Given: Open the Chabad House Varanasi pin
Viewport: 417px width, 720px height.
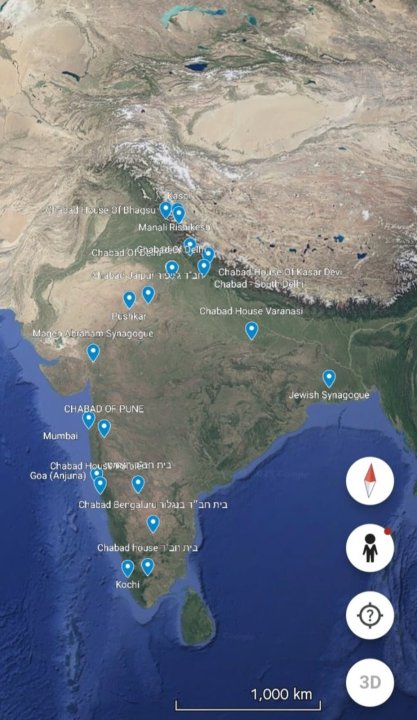Looking at the screenshot, I should pyautogui.click(x=251, y=330).
